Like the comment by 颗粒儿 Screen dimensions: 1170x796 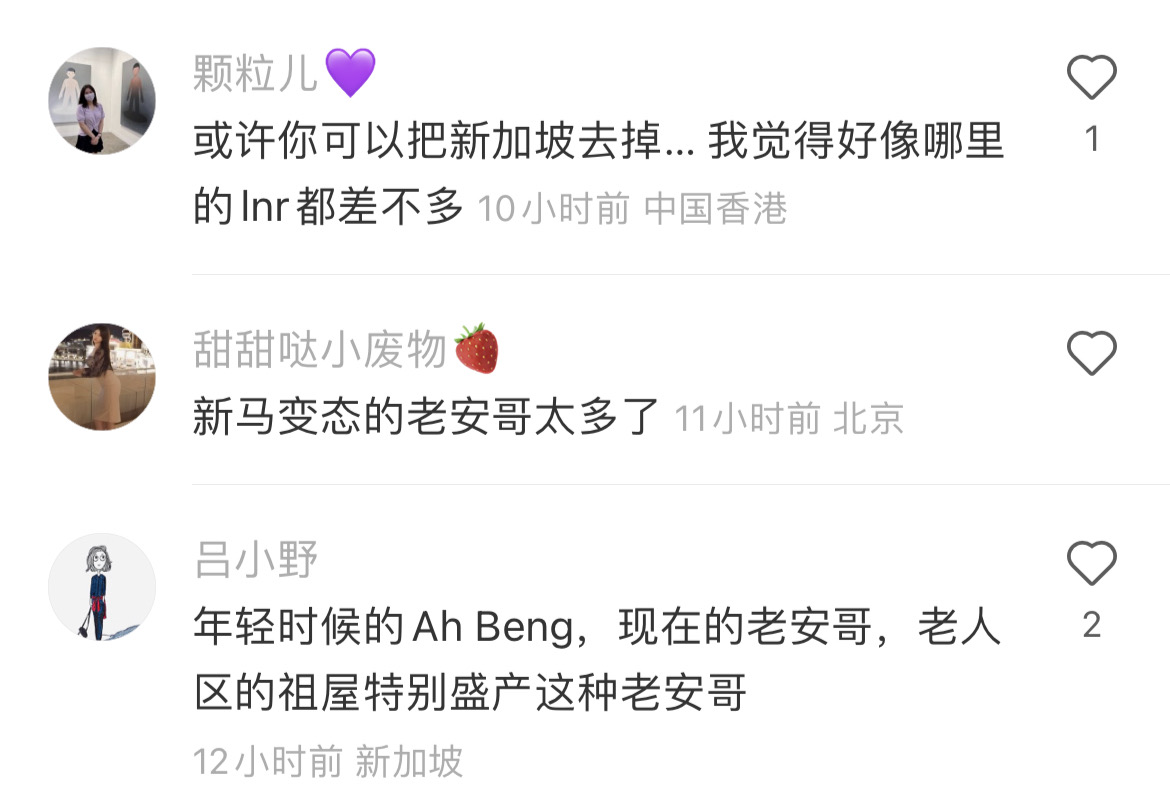point(1091,78)
